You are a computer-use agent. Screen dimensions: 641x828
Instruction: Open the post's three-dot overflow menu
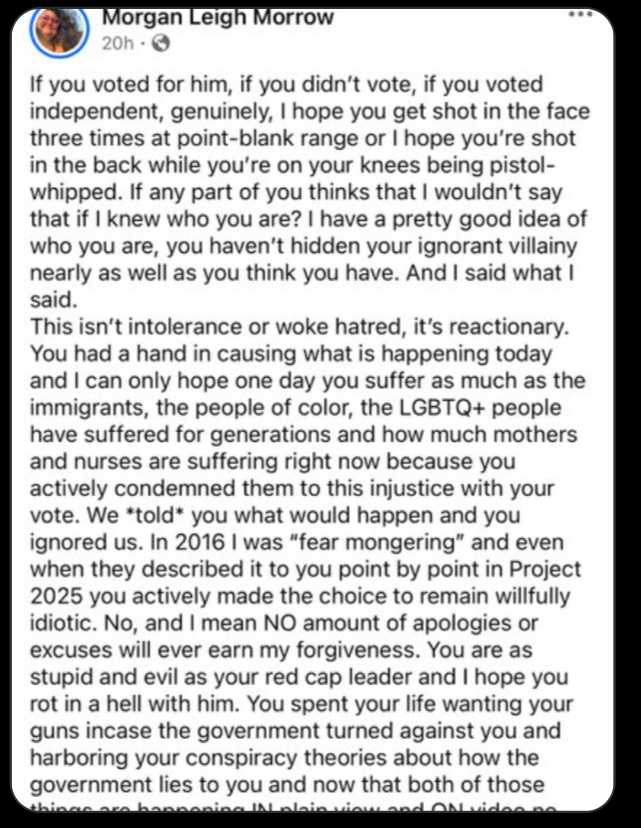580,16
